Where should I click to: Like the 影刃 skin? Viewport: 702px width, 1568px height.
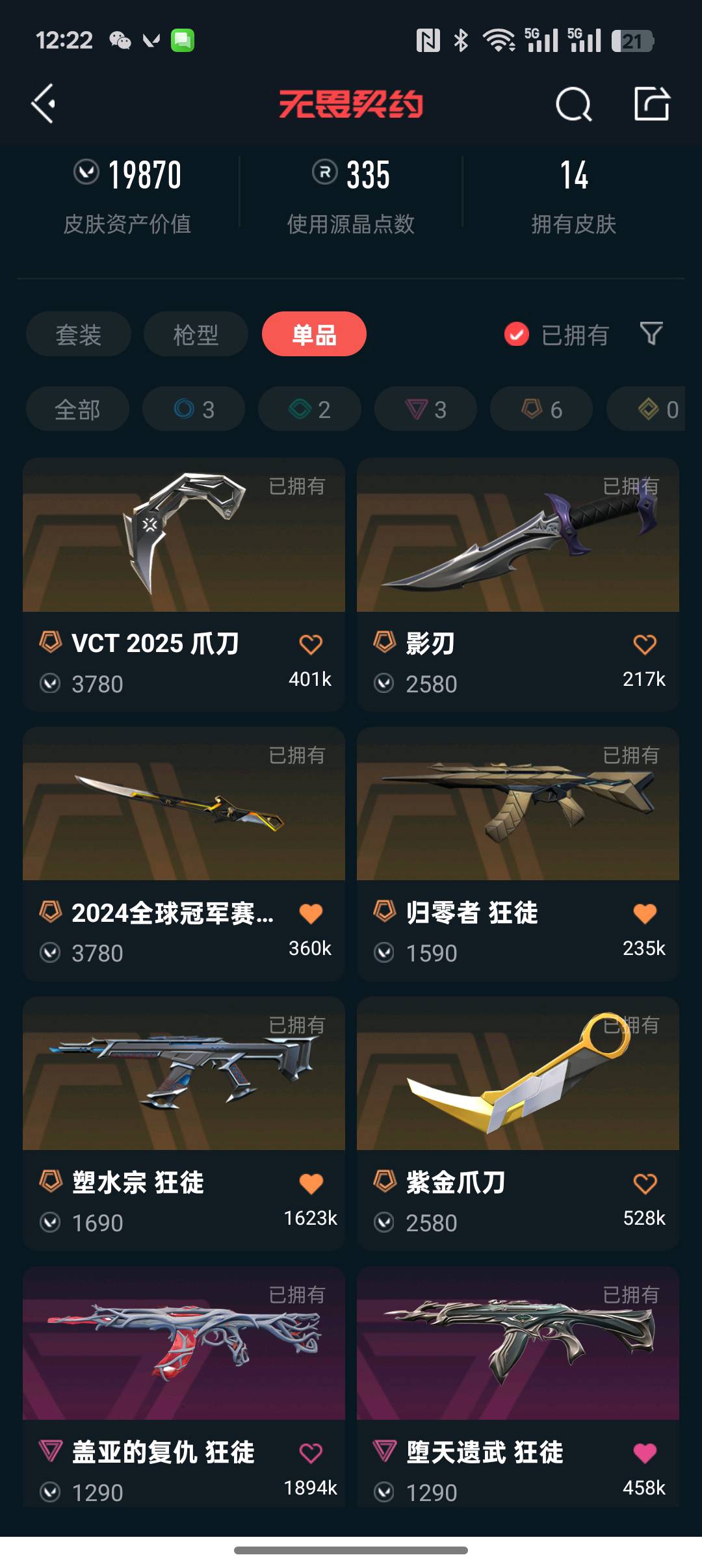point(644,644)
